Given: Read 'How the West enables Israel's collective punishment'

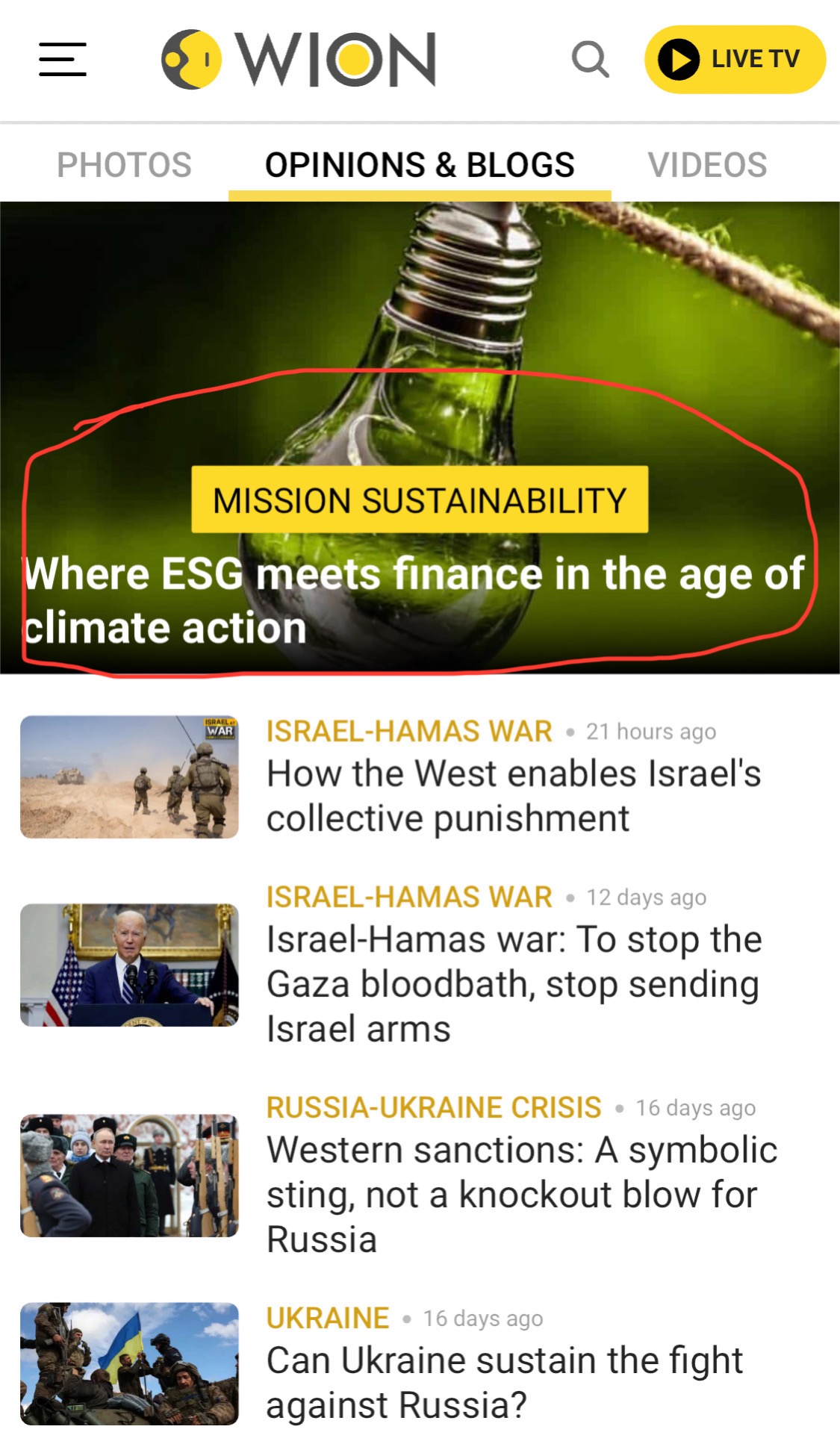Looking at the screenshot, I should tap(514, 796).
